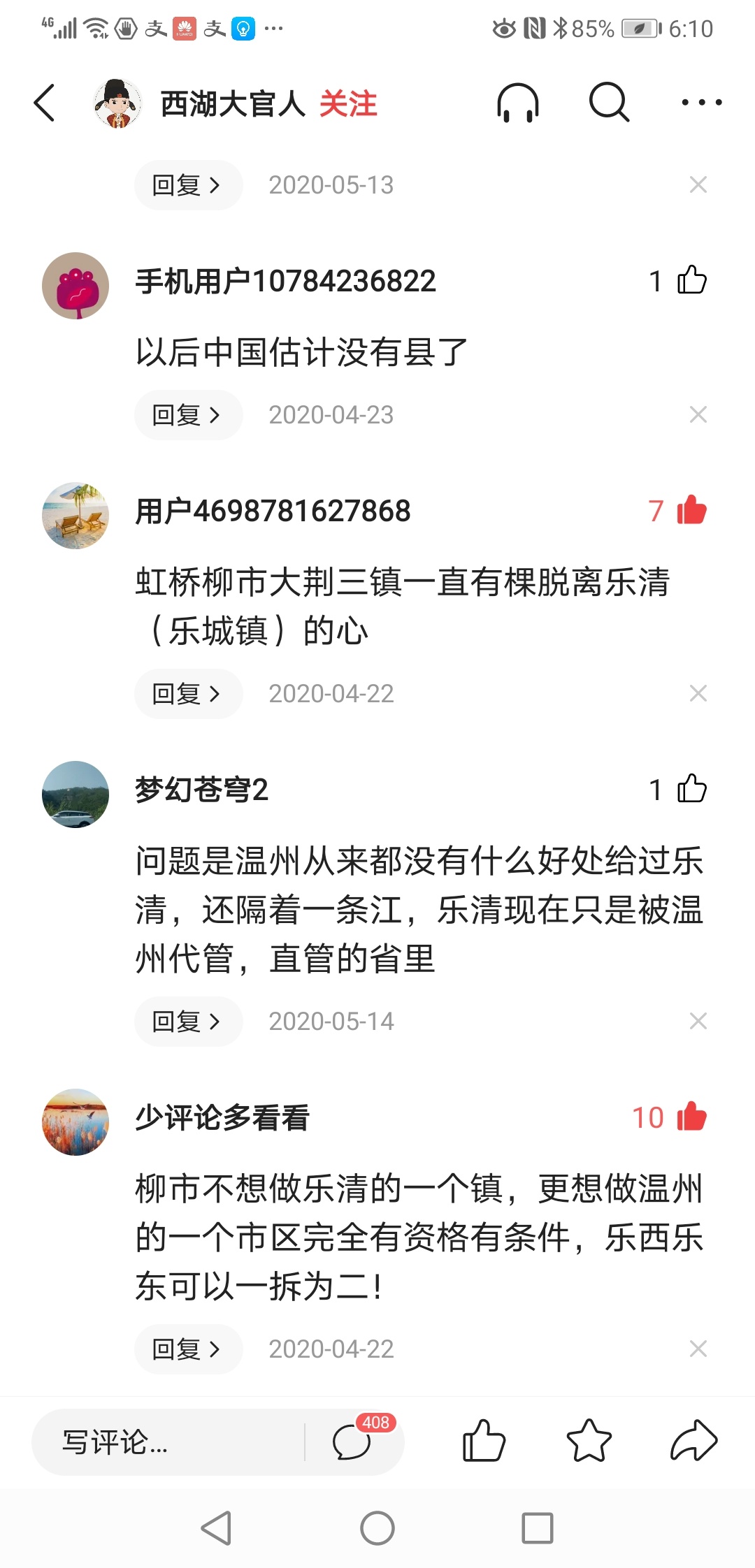Screen dimensions: 755x1568
Task: Tap the 写评论 comment input field
Action: click(x=168, y=1442)
